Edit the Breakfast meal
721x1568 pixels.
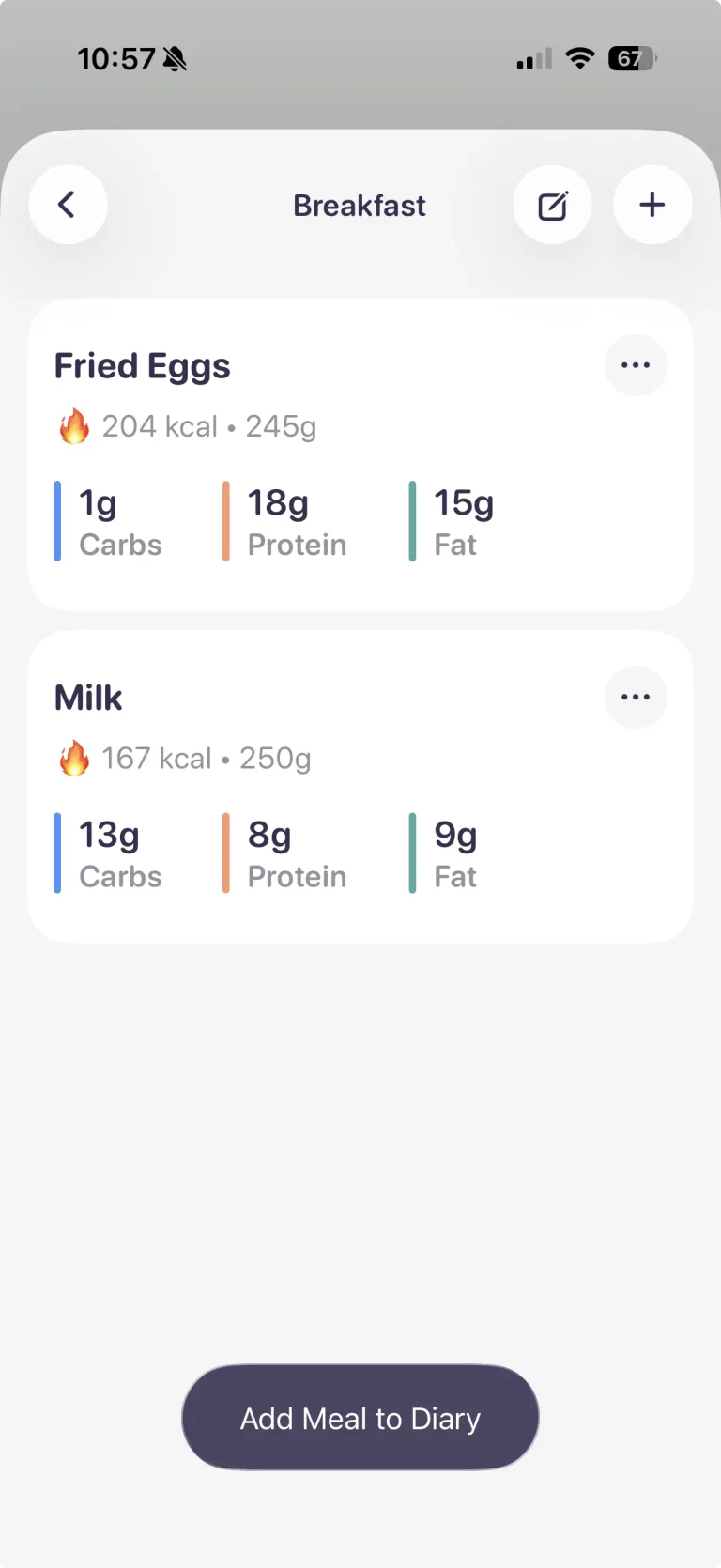tap(552, 205)
